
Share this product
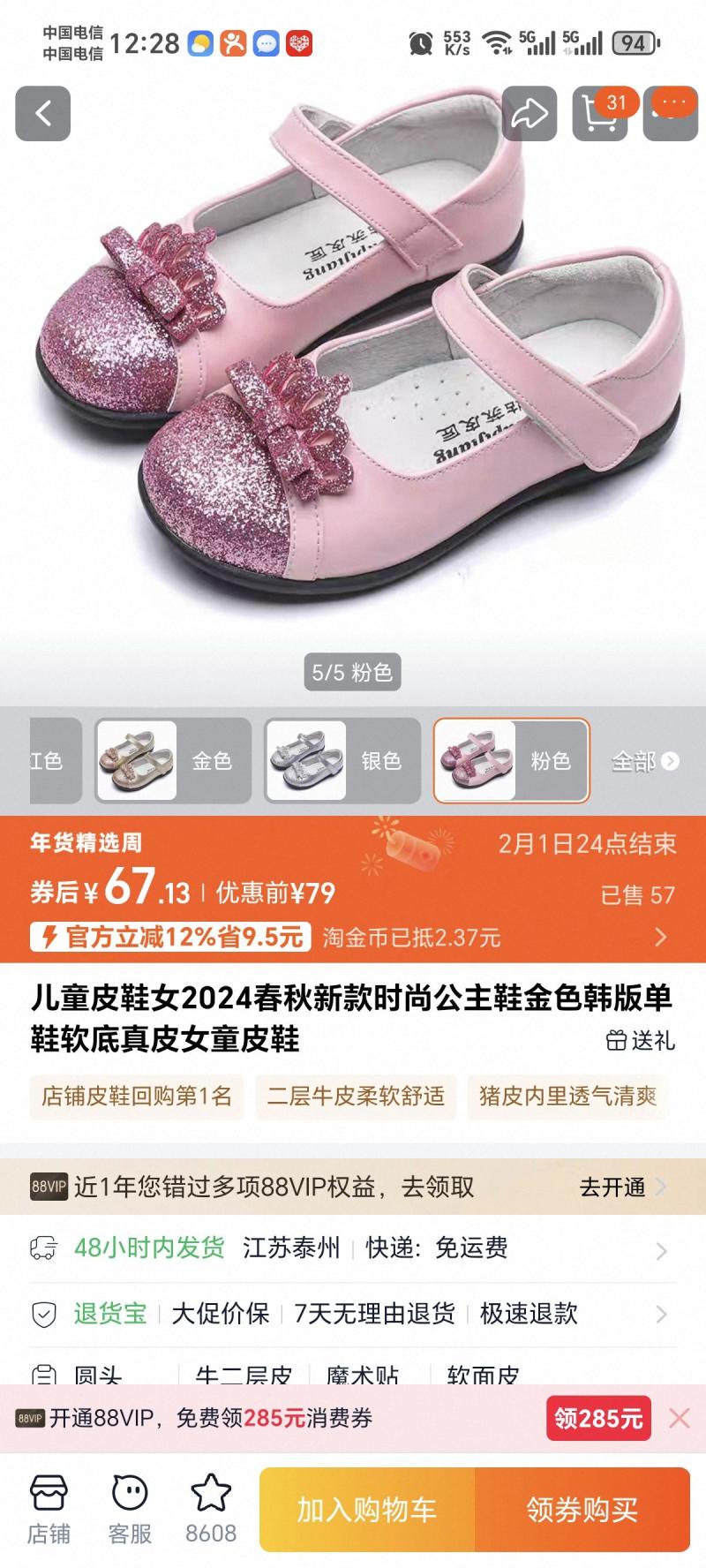pos(529,114)
